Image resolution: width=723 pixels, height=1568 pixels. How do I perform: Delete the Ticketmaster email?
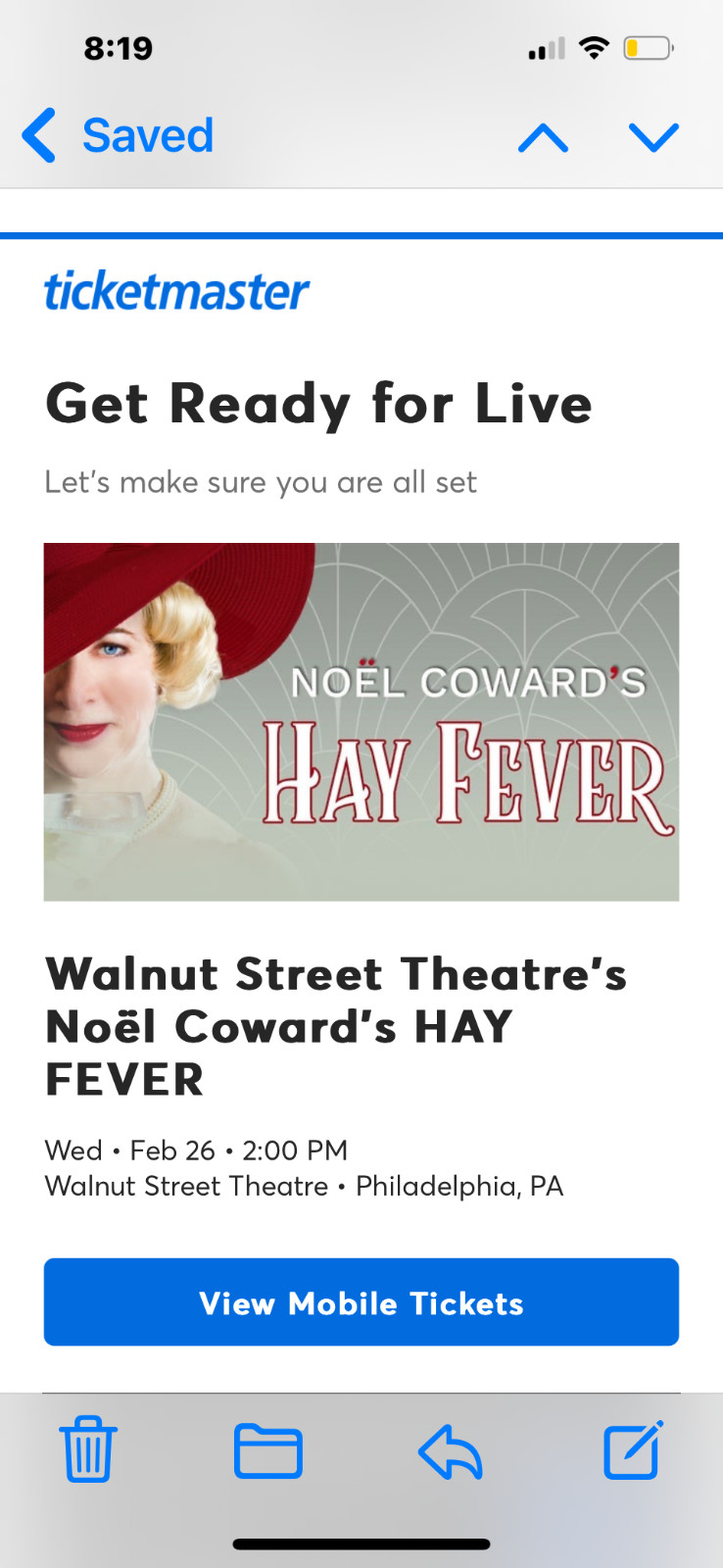coord(87,1451)
